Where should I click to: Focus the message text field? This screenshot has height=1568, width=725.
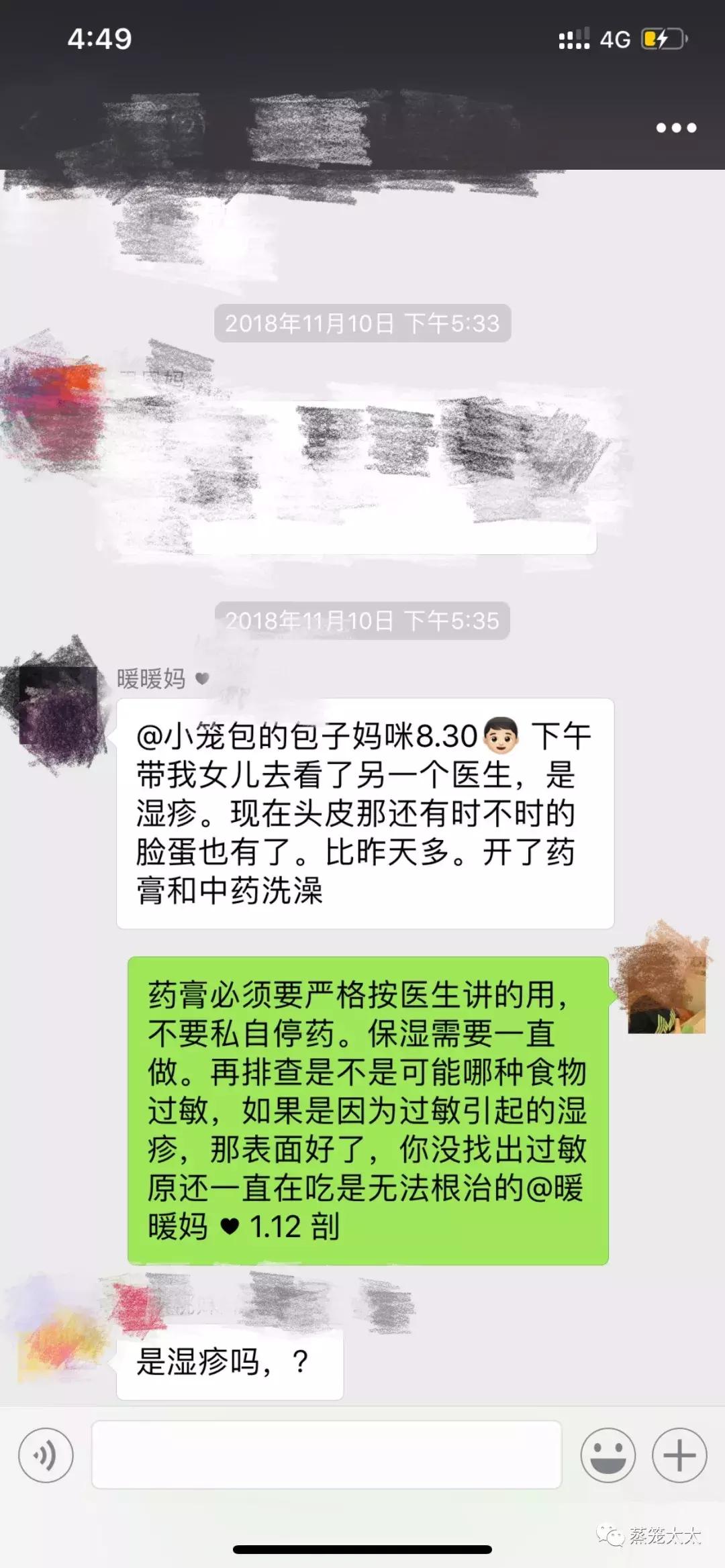[326, 1454]
